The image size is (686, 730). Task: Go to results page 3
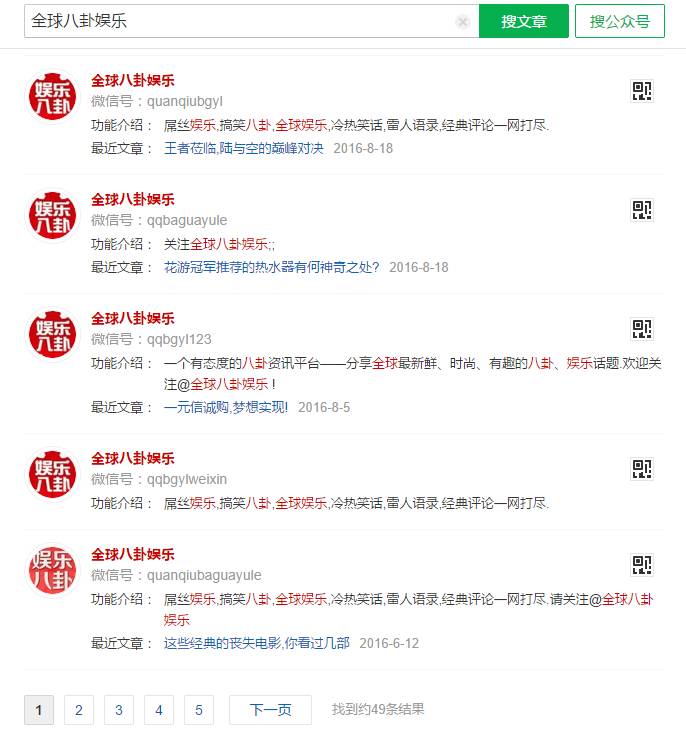click(x=118, y=710)
